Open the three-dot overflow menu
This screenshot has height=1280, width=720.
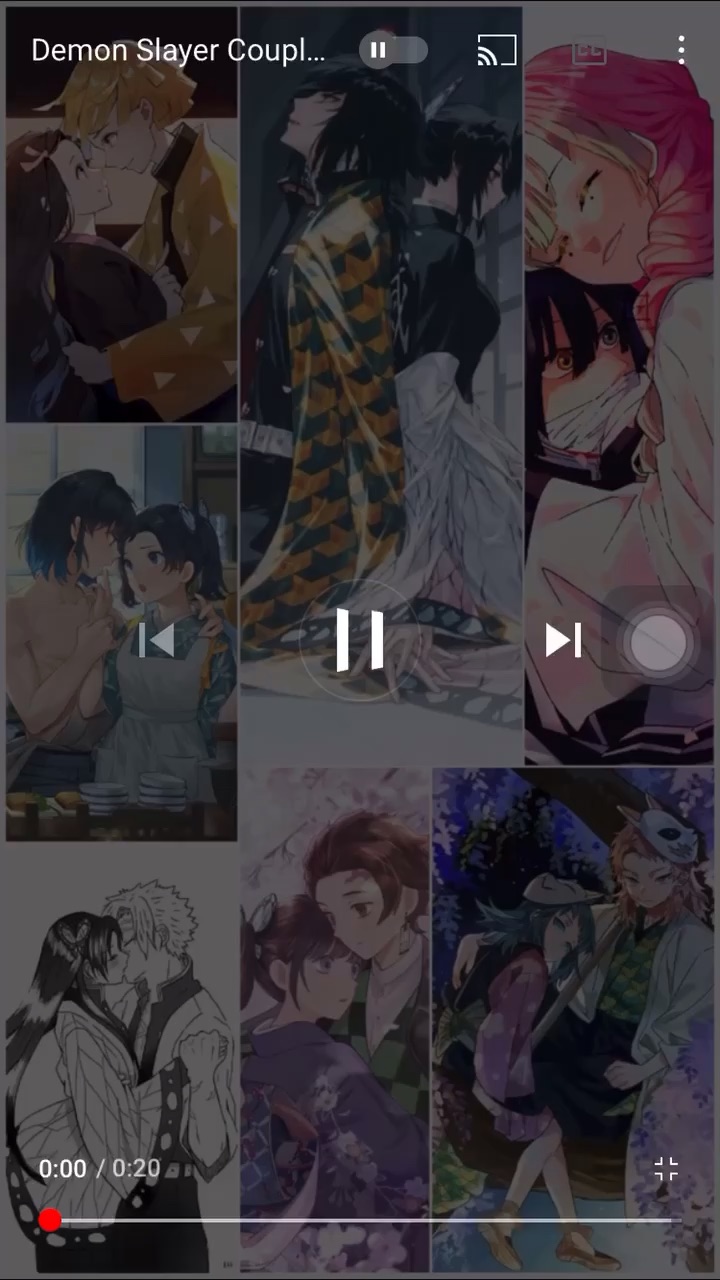click(681, 50)
